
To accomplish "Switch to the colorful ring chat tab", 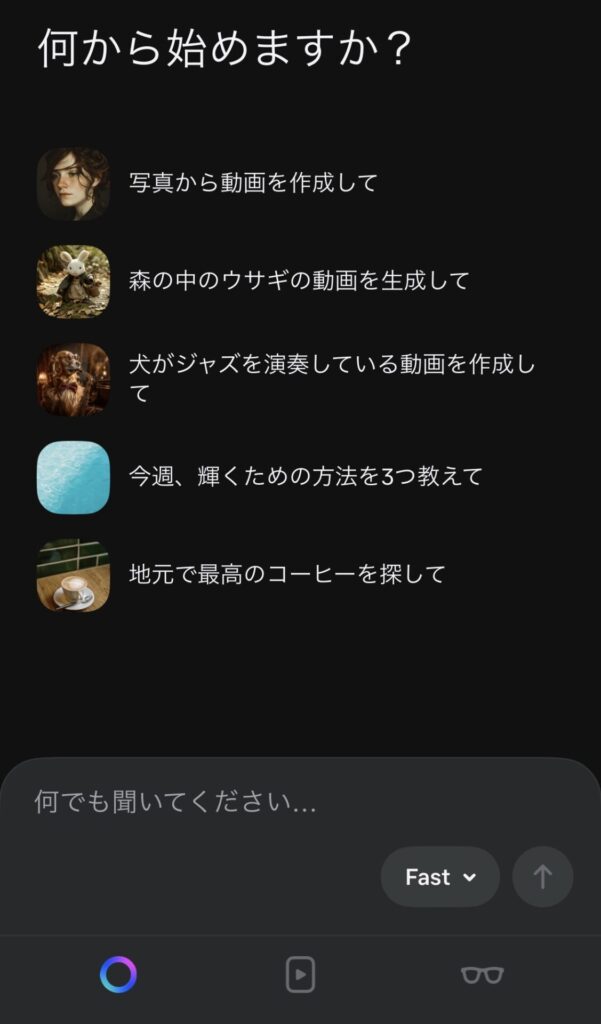I will (x=118, y=974).
